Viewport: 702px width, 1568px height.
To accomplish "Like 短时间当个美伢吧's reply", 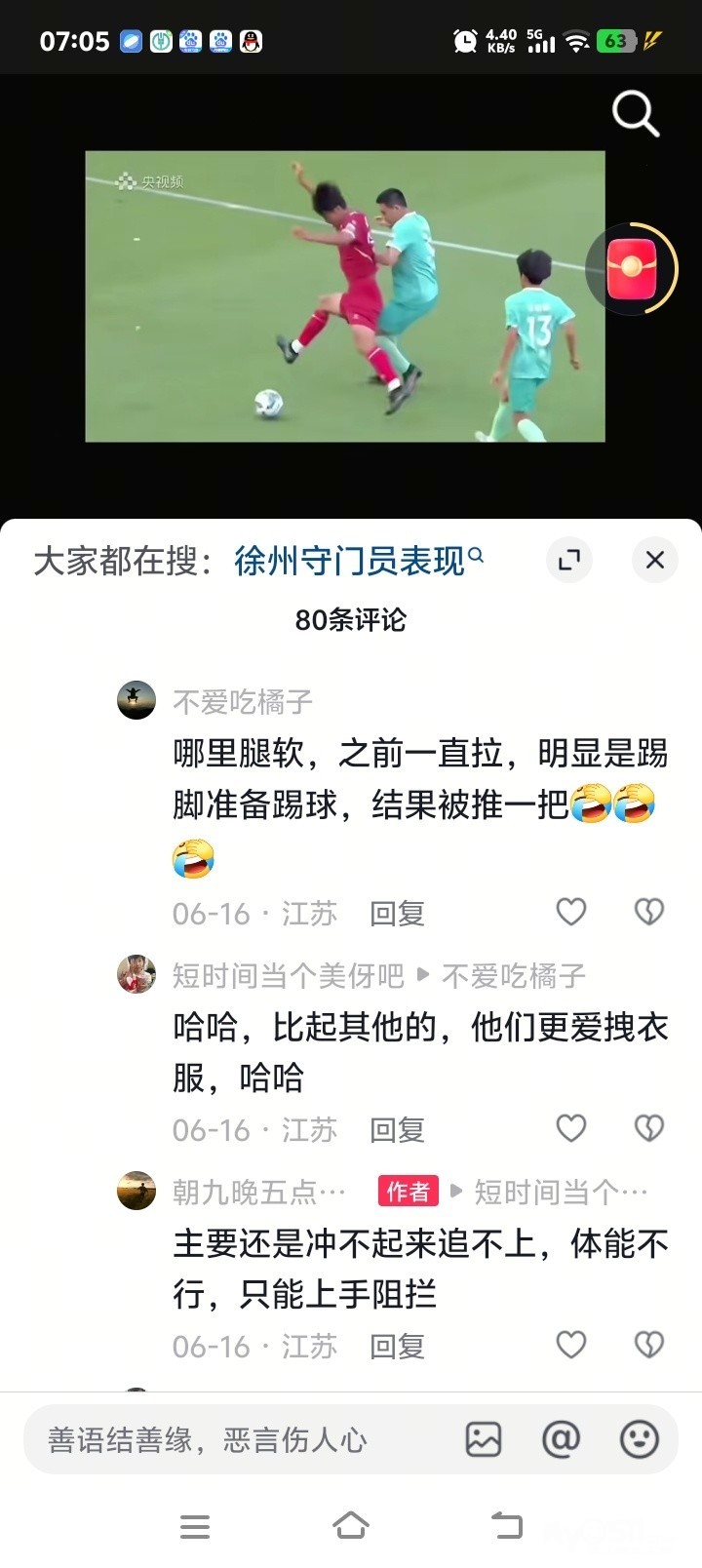I will [x=570, y=1128].
